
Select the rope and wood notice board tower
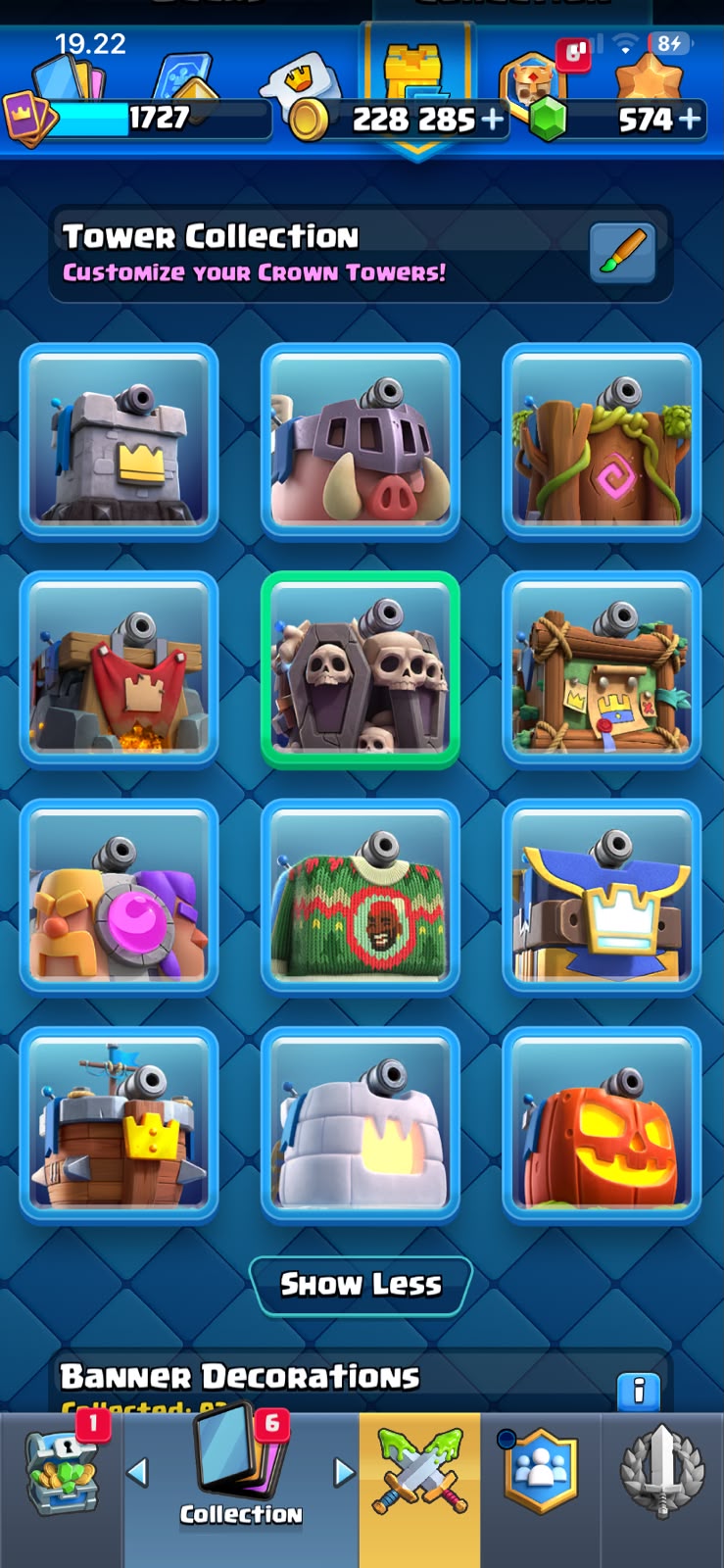click(602, 669)
